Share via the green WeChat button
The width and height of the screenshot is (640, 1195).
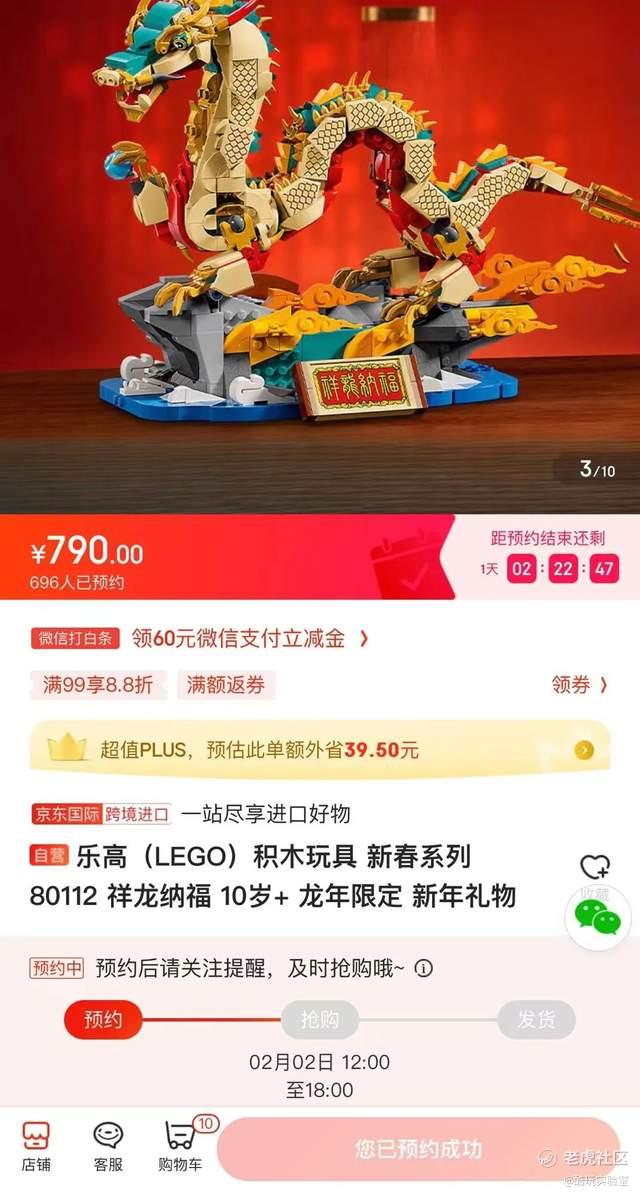click(597, 918)
